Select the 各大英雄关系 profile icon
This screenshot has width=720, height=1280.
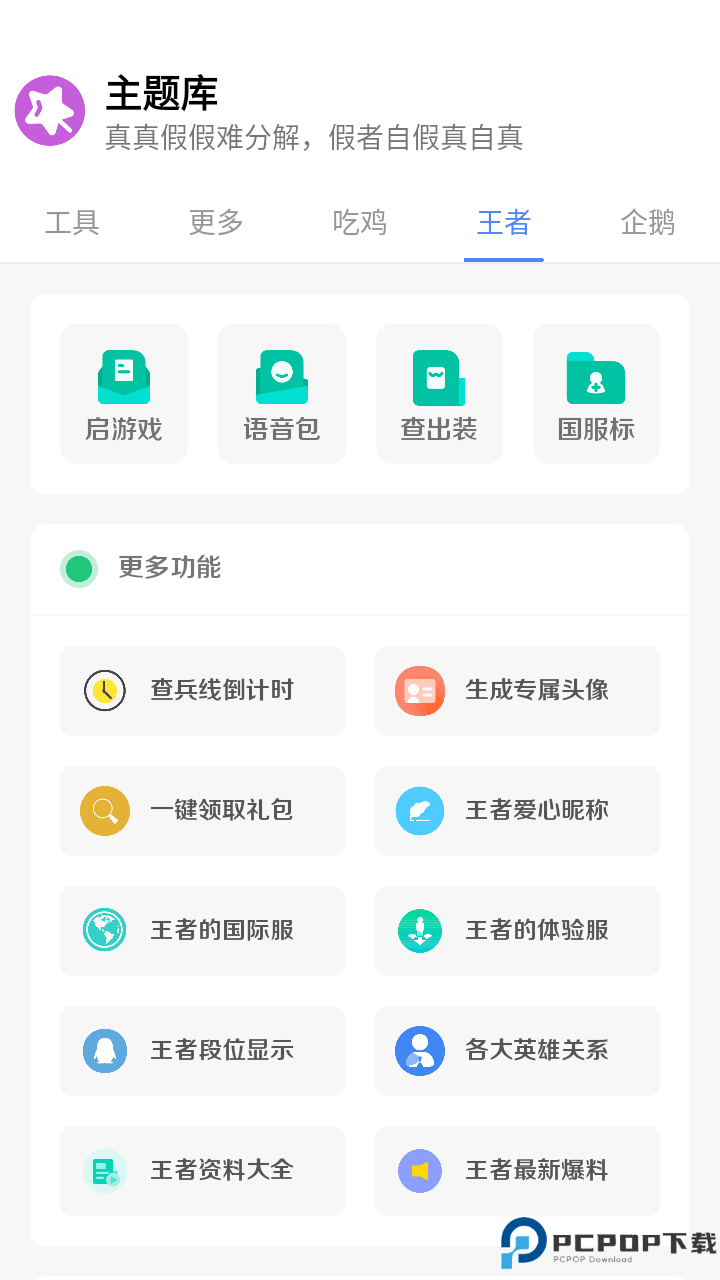pos(419,1050)
